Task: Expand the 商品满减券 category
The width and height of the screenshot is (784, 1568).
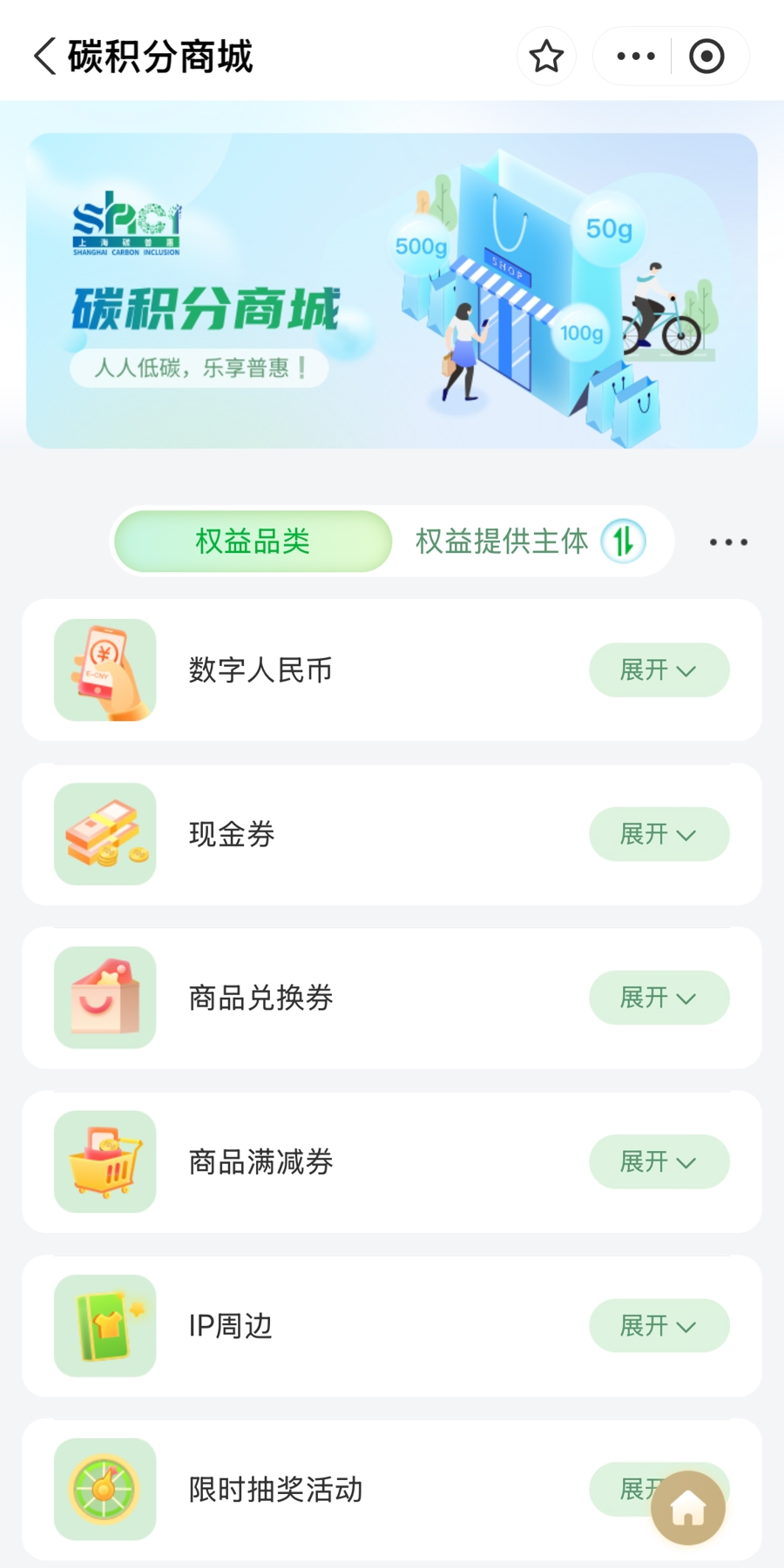Action: pos(659,1161)
